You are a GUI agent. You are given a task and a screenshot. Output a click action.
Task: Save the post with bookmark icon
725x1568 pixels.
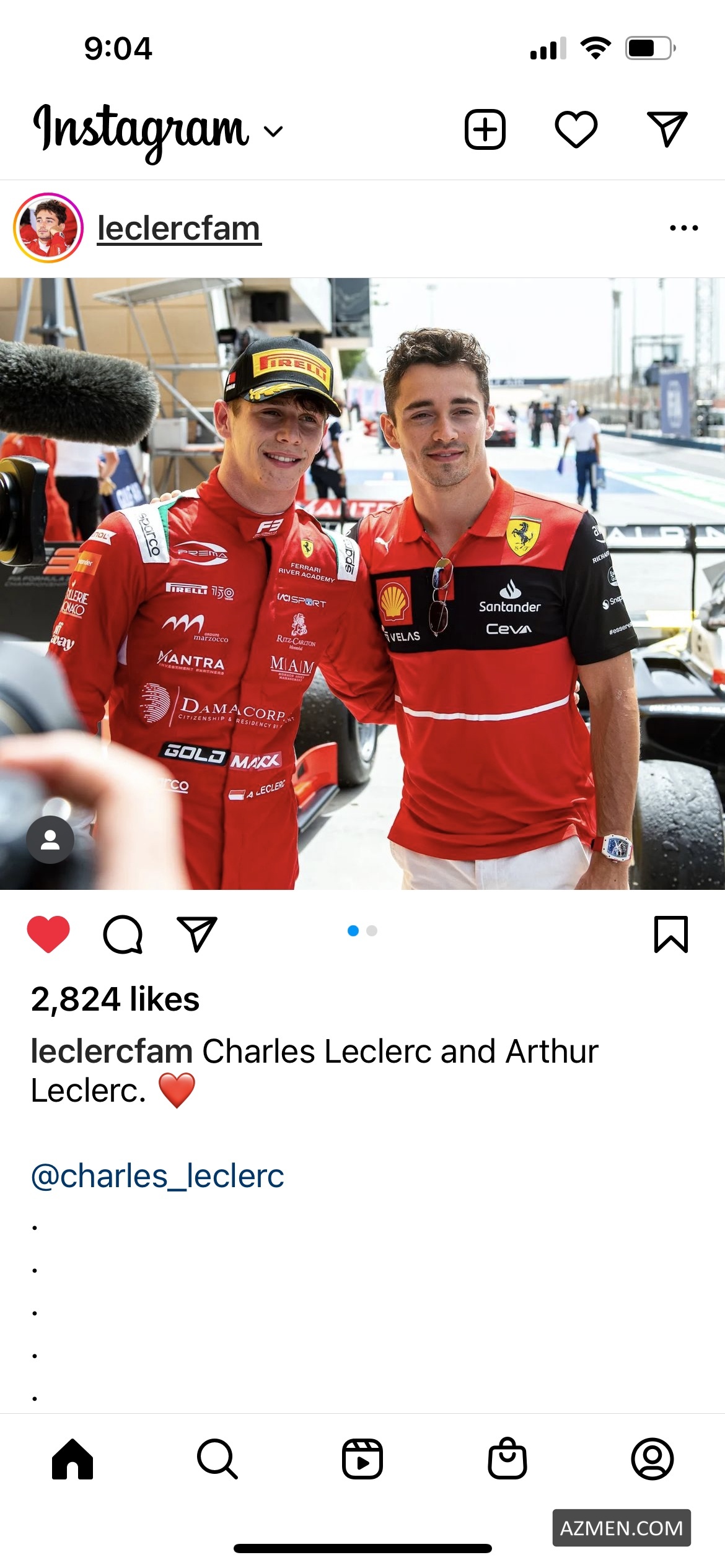click(671, 934)
